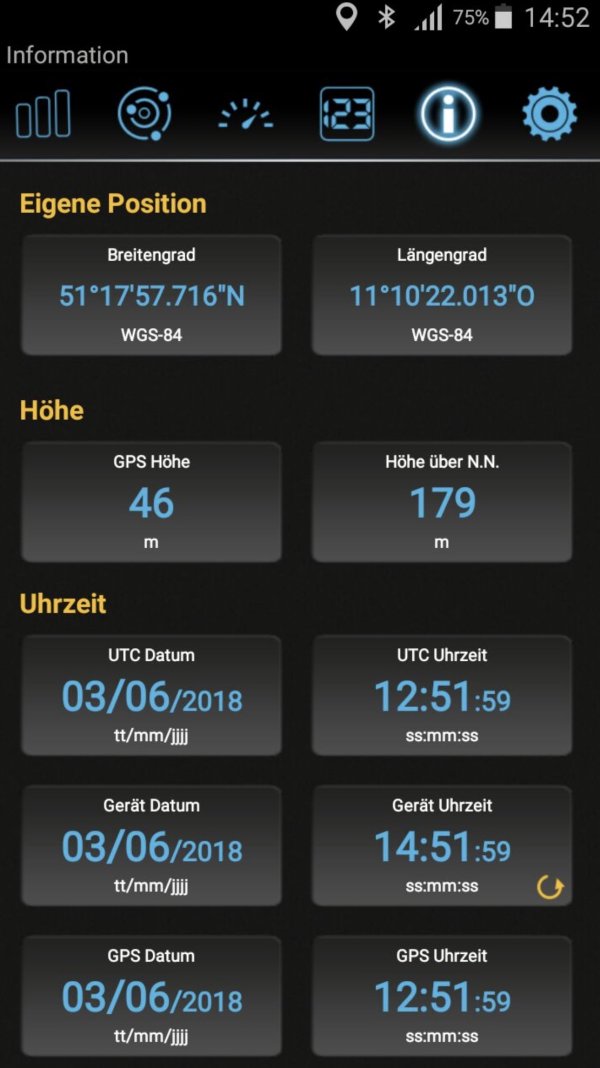Open the settings gear tab

(x=549, y=114)
